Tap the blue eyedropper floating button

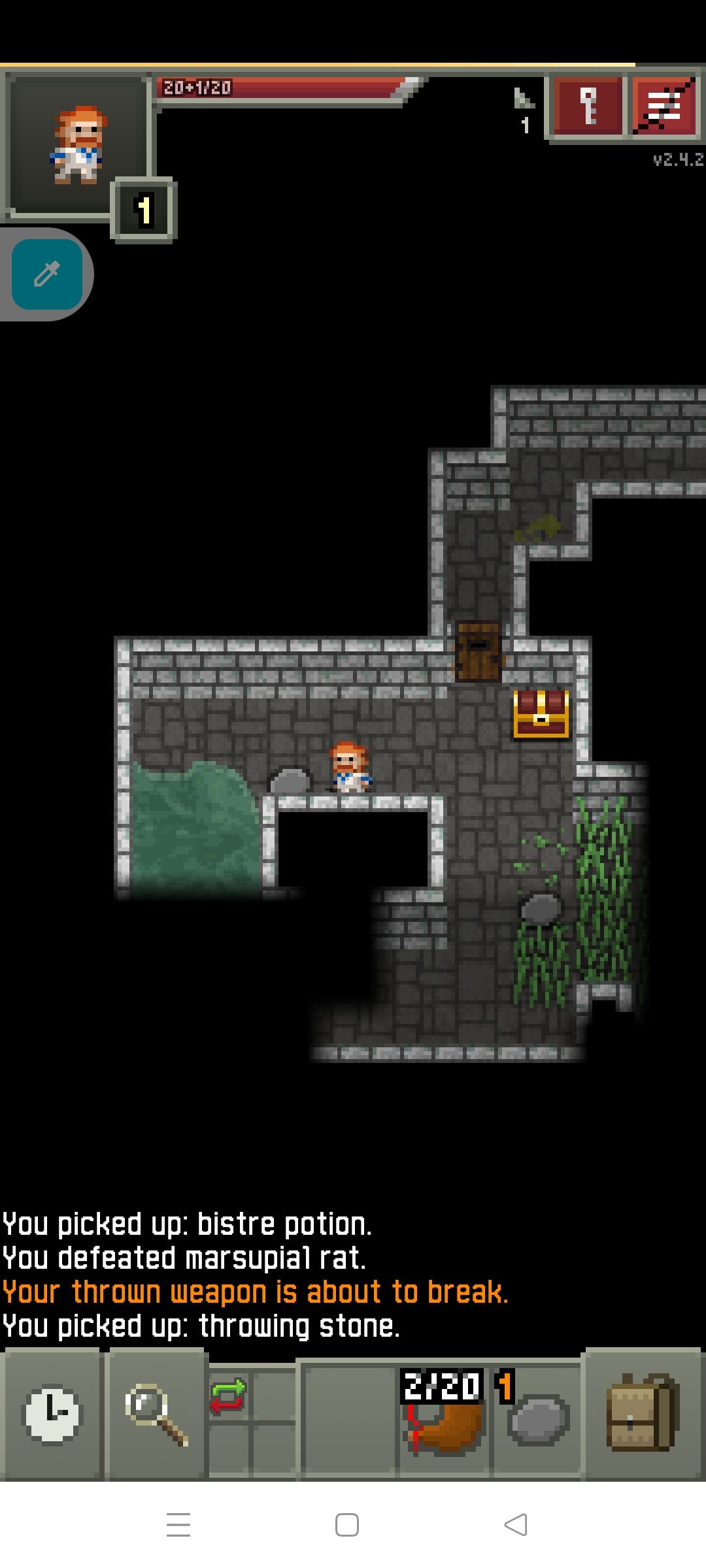click(46, 274)
